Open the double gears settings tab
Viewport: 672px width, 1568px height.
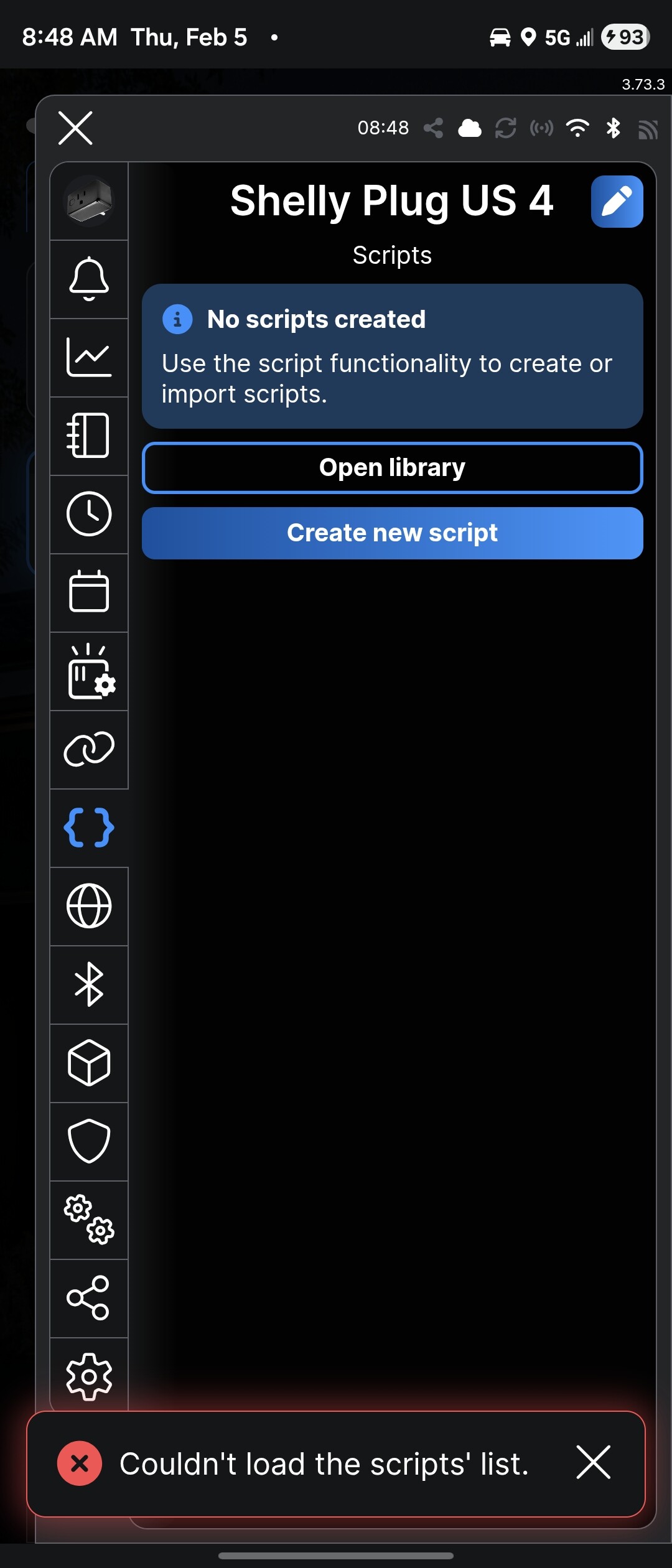[x=89, y=1220]
